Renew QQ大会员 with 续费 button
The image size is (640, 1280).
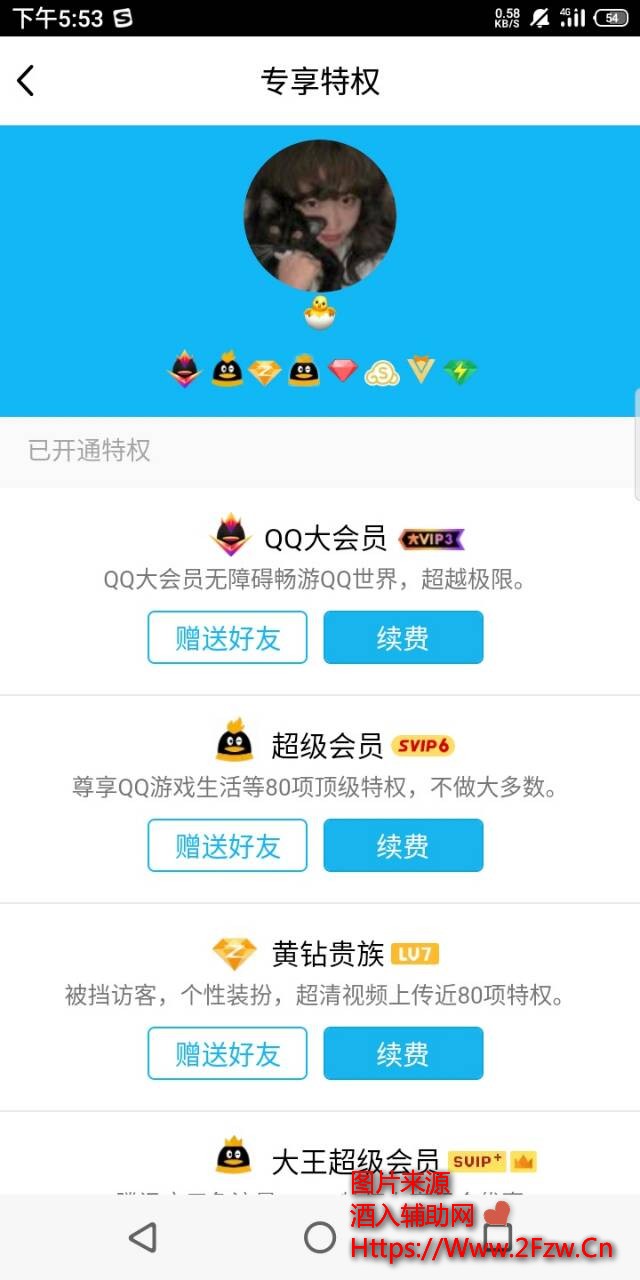coord(403,637)
